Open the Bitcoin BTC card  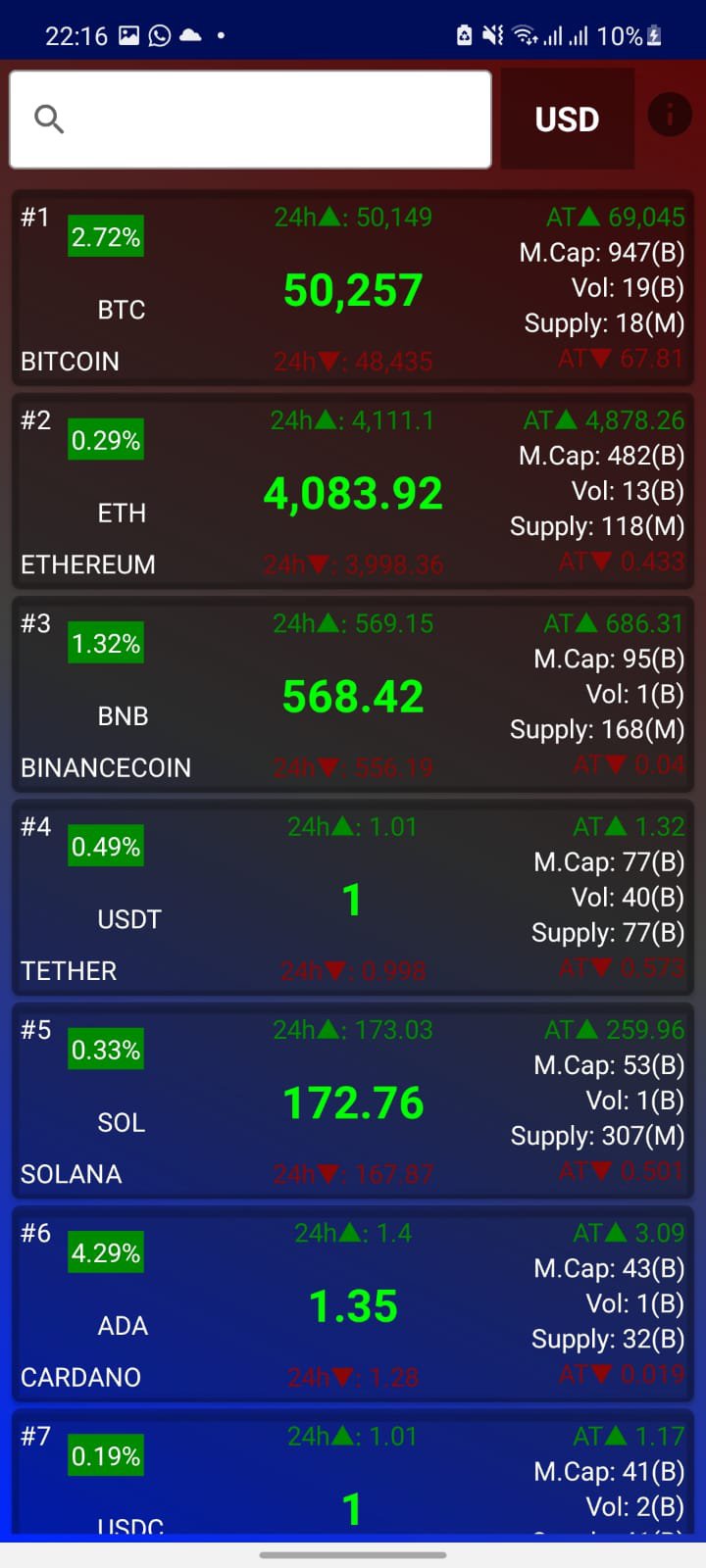(x=352, y=289)
